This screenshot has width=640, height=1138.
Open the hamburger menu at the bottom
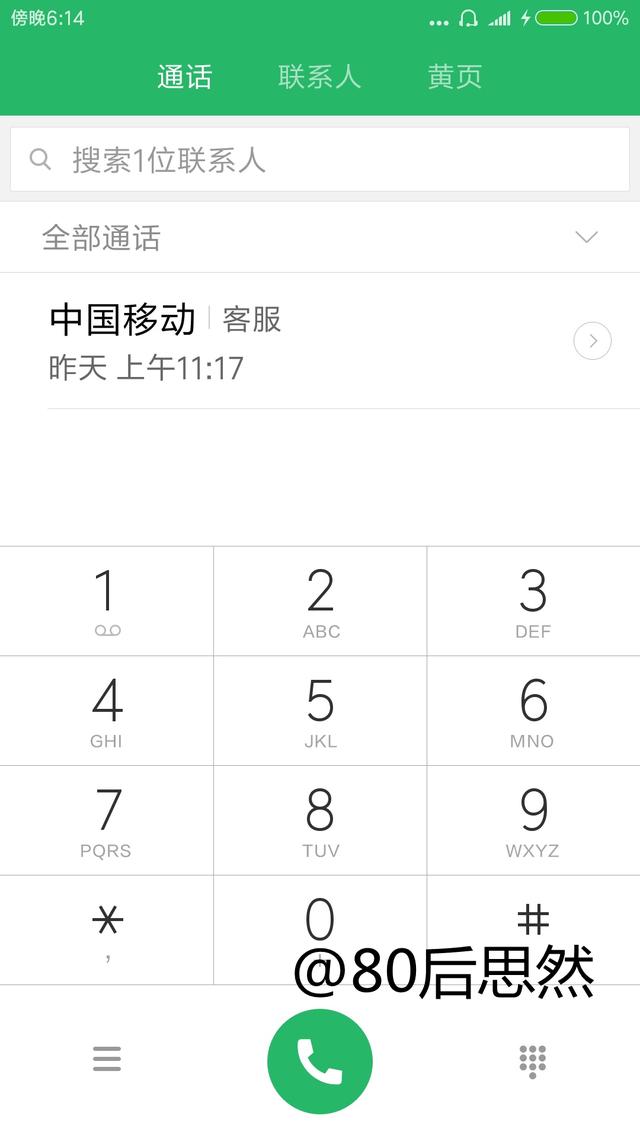point(107,1059)
